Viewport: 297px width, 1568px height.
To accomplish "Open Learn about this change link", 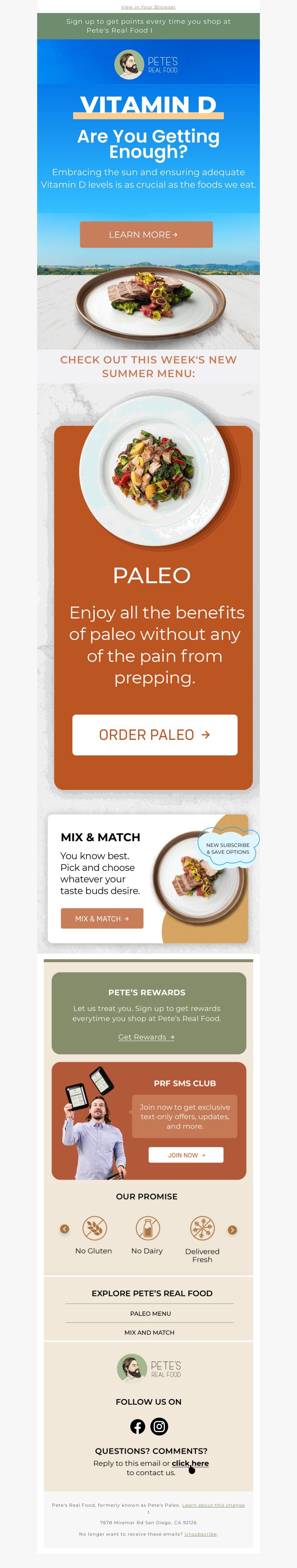I will 213,1505.
